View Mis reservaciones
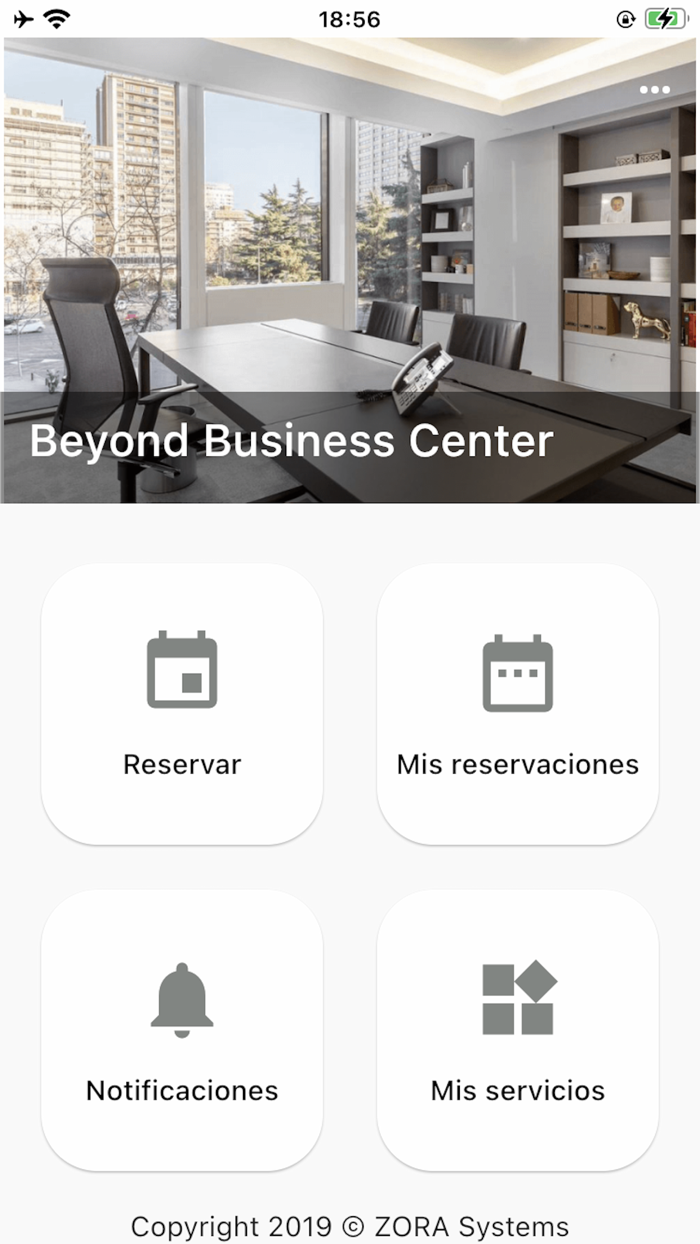Screen dimensions: 700x1244 click(517, 704)
